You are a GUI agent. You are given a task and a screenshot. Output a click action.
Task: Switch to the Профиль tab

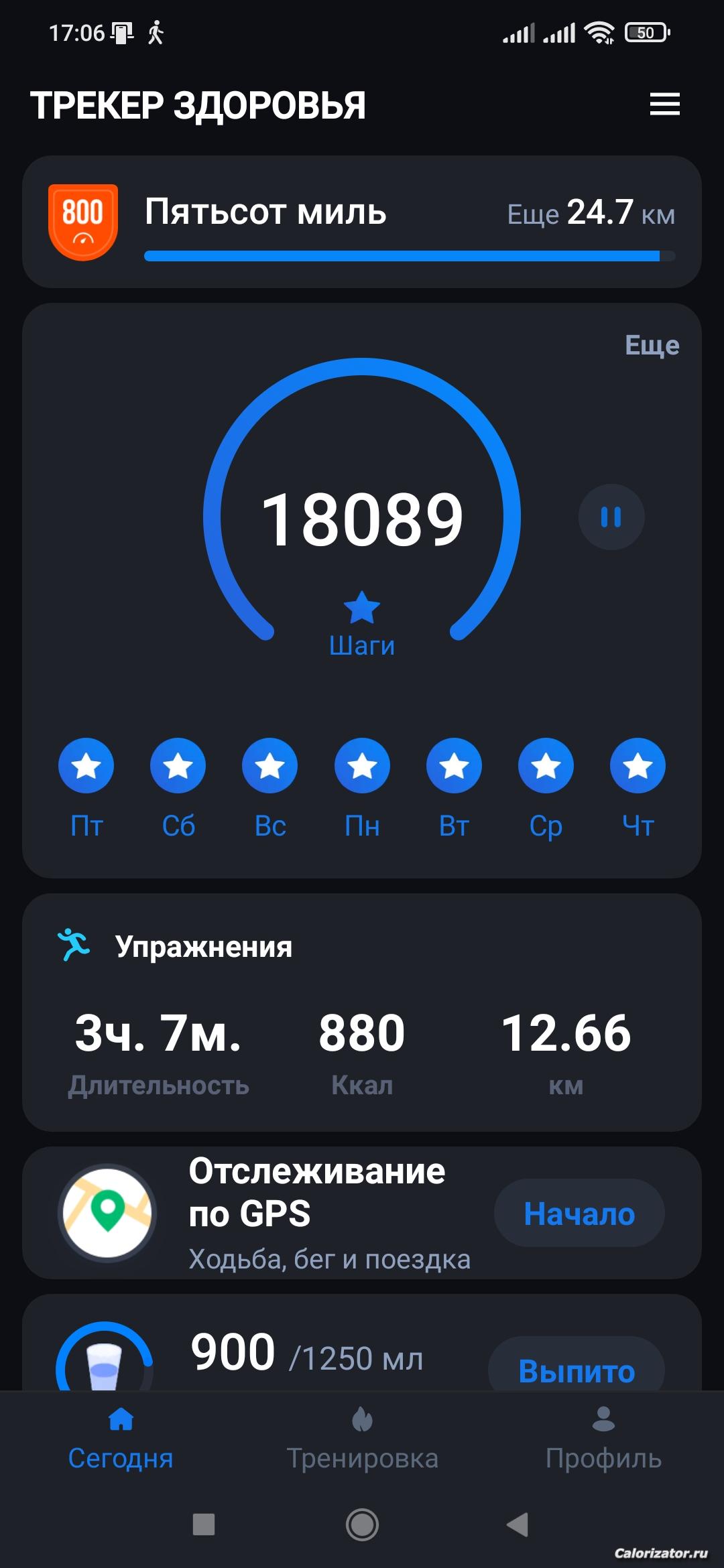603,1441
